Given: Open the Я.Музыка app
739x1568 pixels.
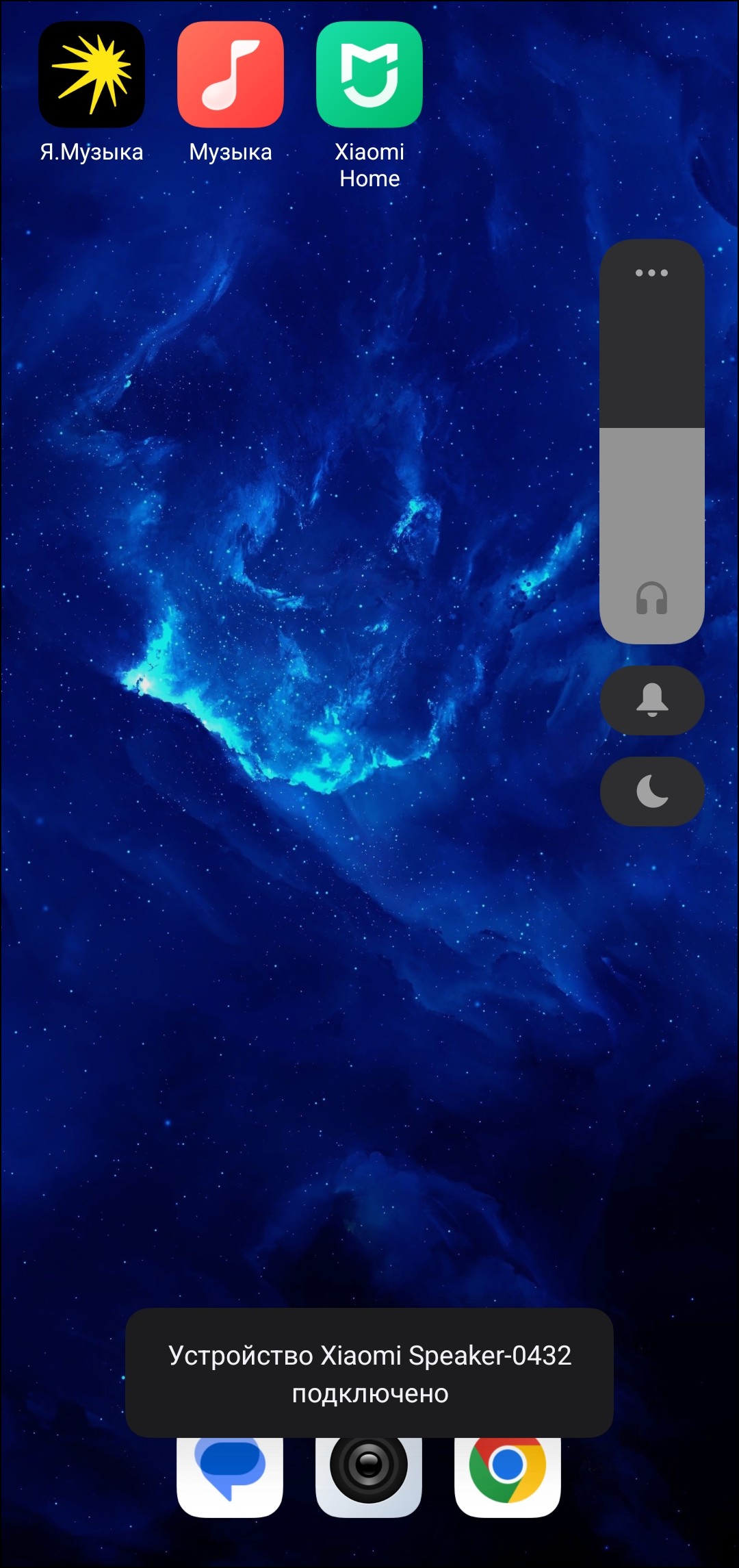Looking at the screenshot, I should [92, 75].
